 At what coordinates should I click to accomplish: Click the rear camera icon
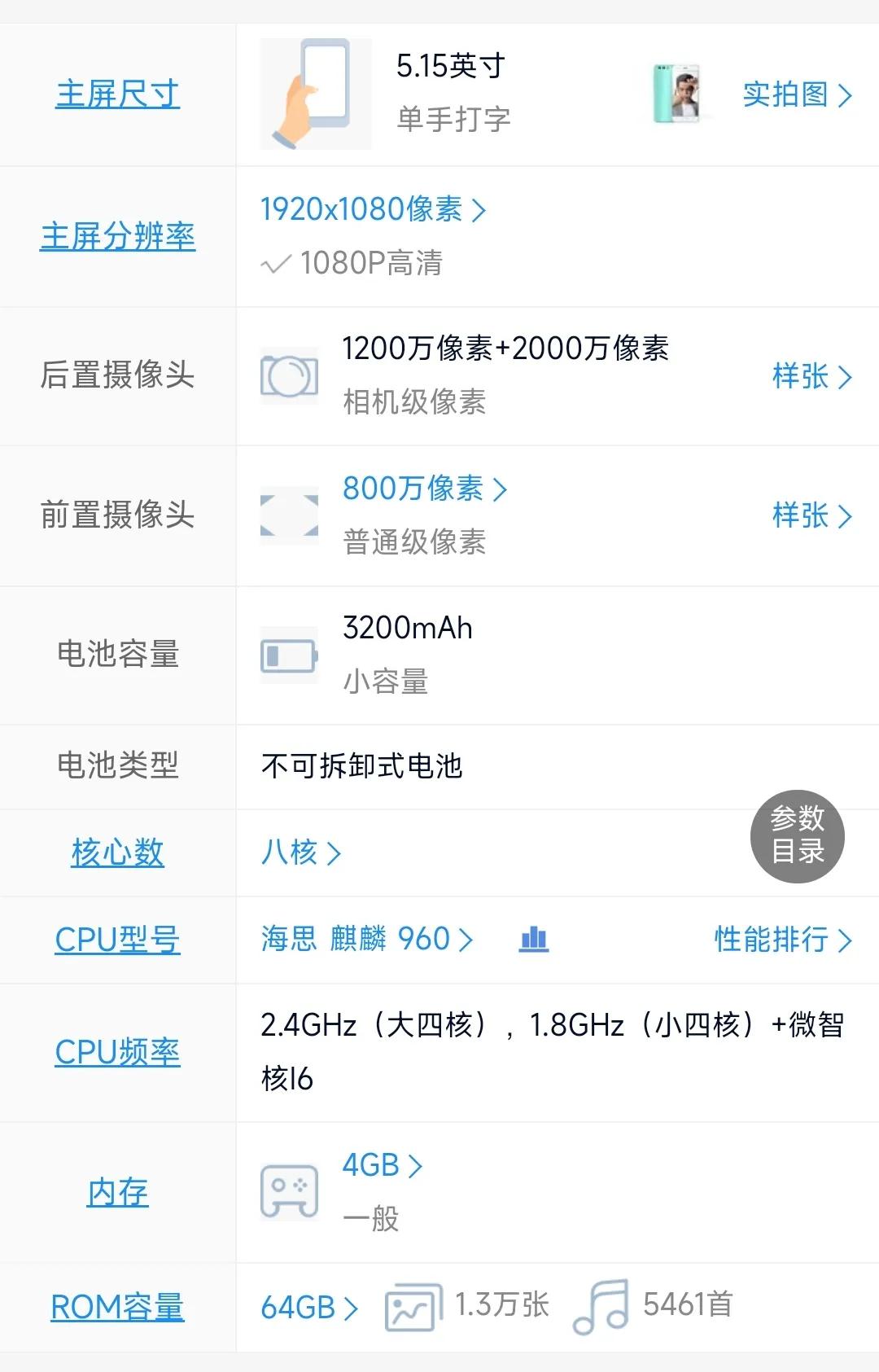(289, 377)
